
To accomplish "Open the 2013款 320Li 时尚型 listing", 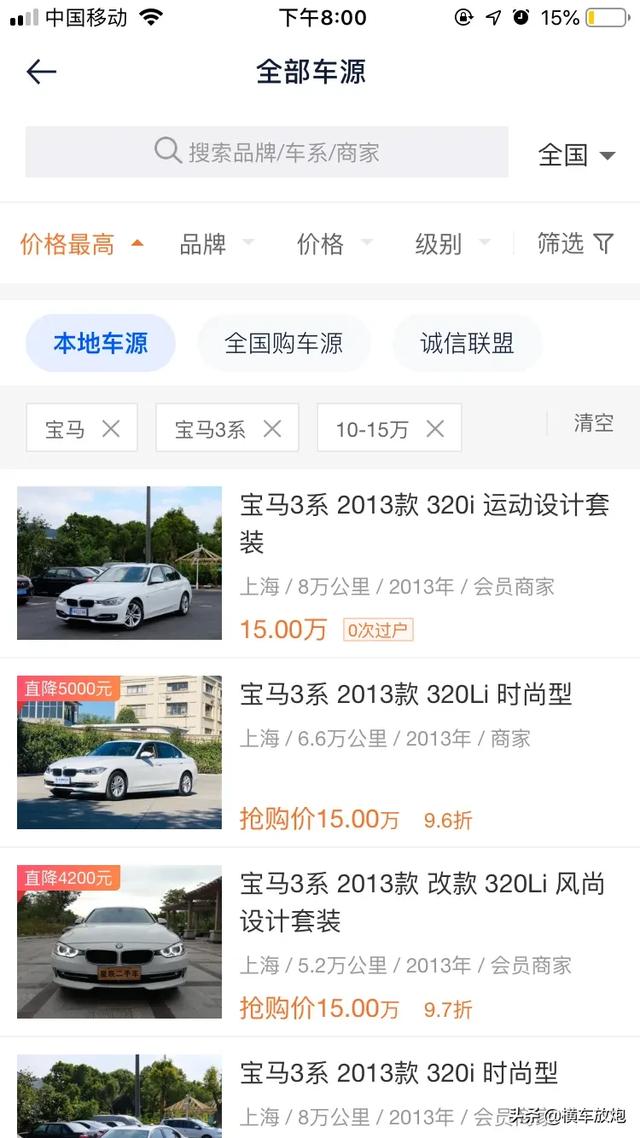I will [406, 694].
